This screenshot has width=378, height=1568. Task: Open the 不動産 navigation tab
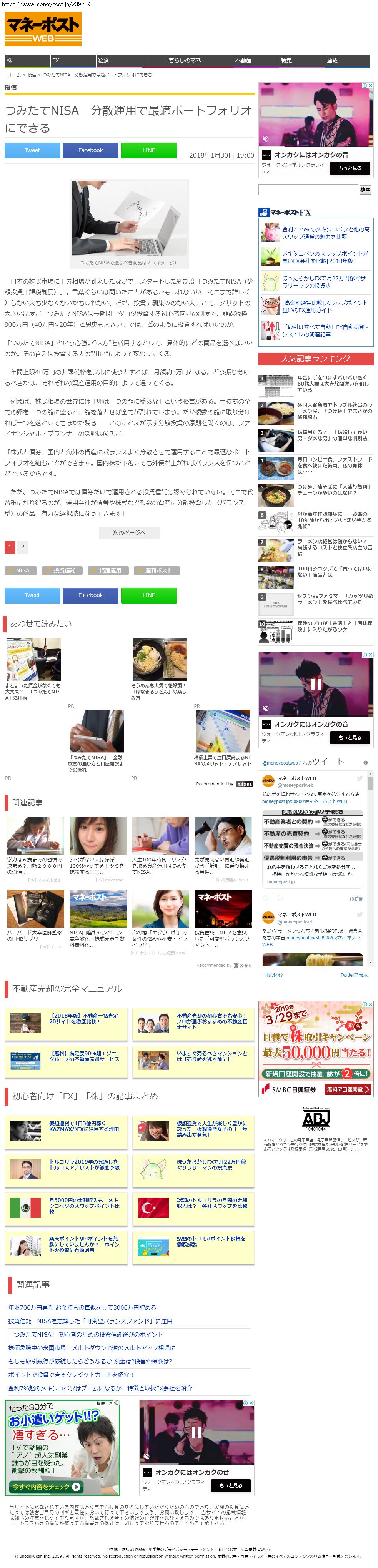pos(256,60)
